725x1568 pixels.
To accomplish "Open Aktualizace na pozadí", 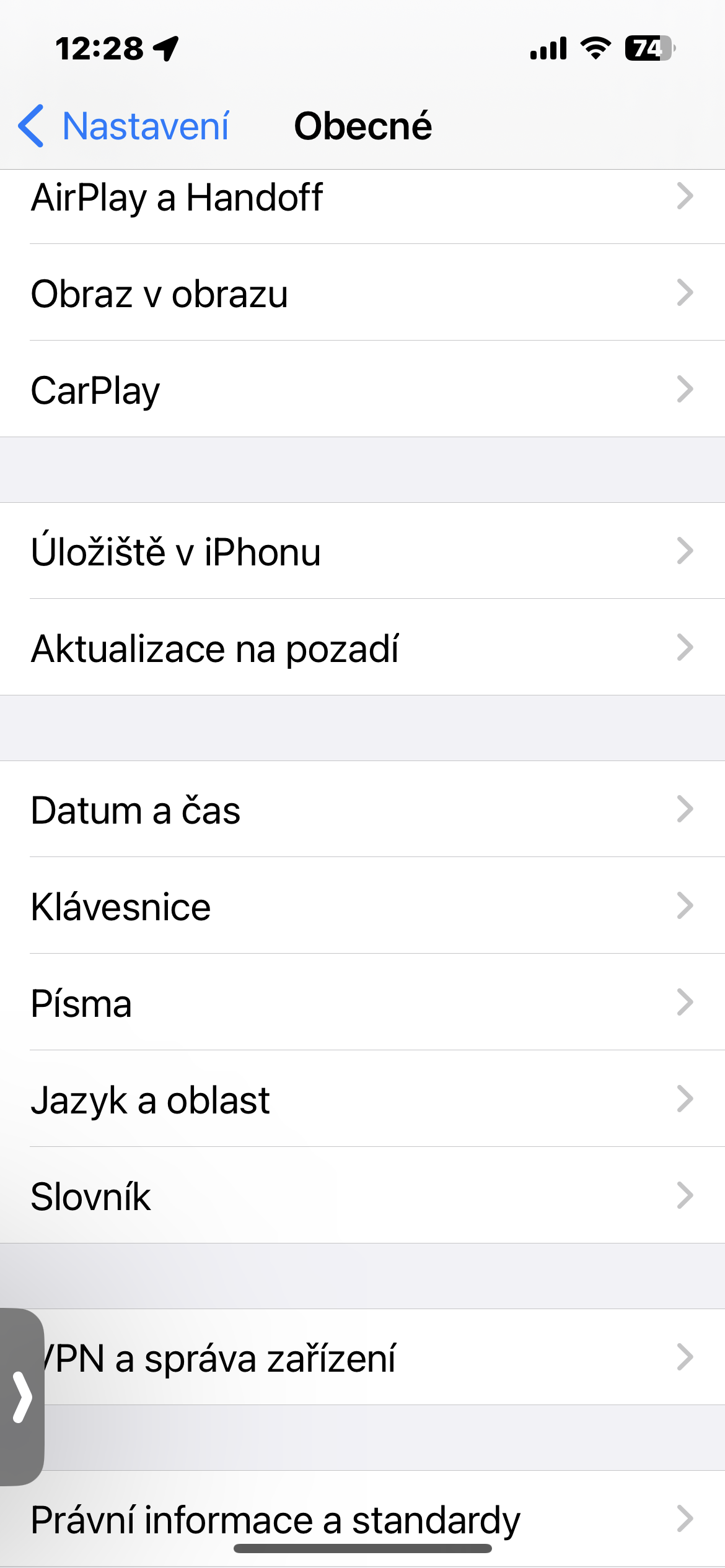I will click(x=362, y=648).
